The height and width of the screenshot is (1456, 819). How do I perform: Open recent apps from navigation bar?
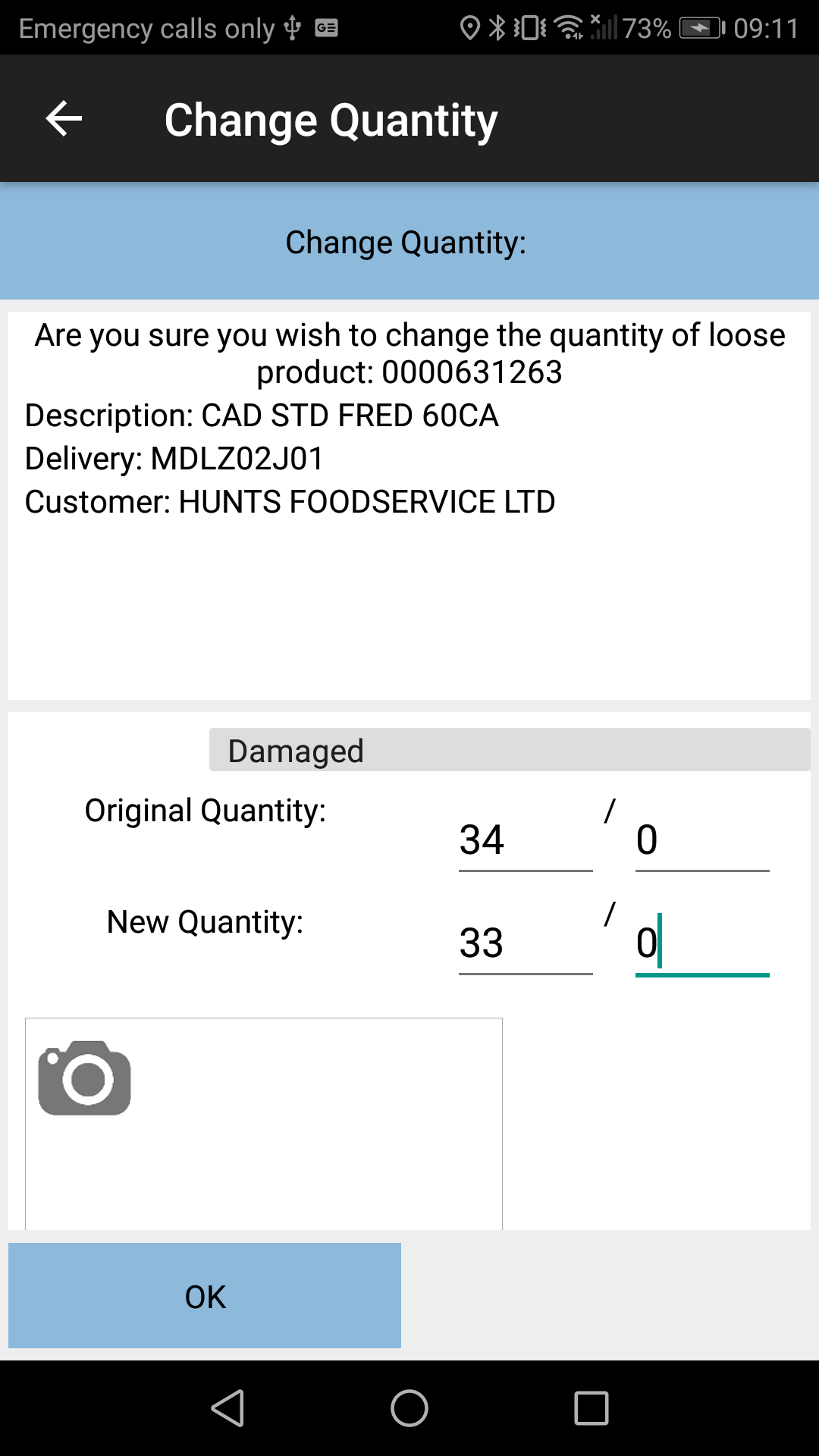point(591,1408)
